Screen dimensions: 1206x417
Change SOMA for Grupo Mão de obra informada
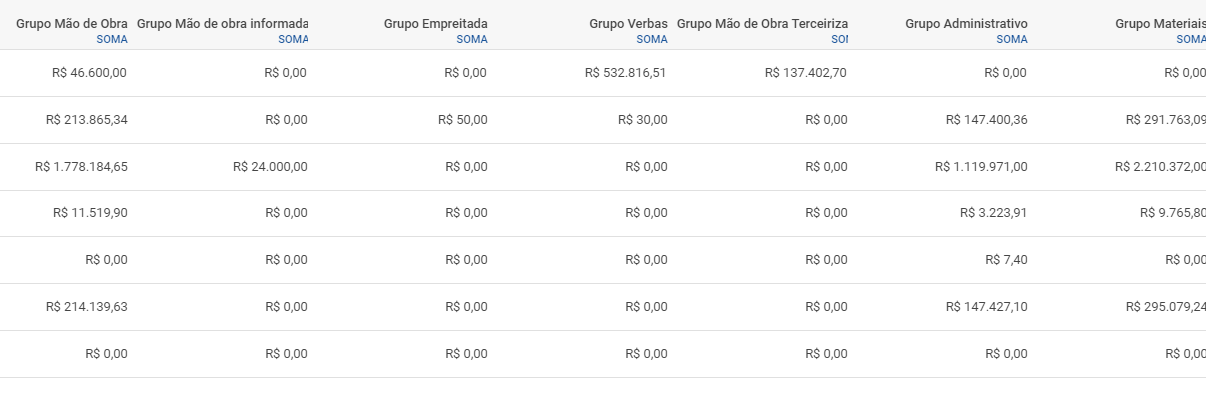[x=292, y=39]
